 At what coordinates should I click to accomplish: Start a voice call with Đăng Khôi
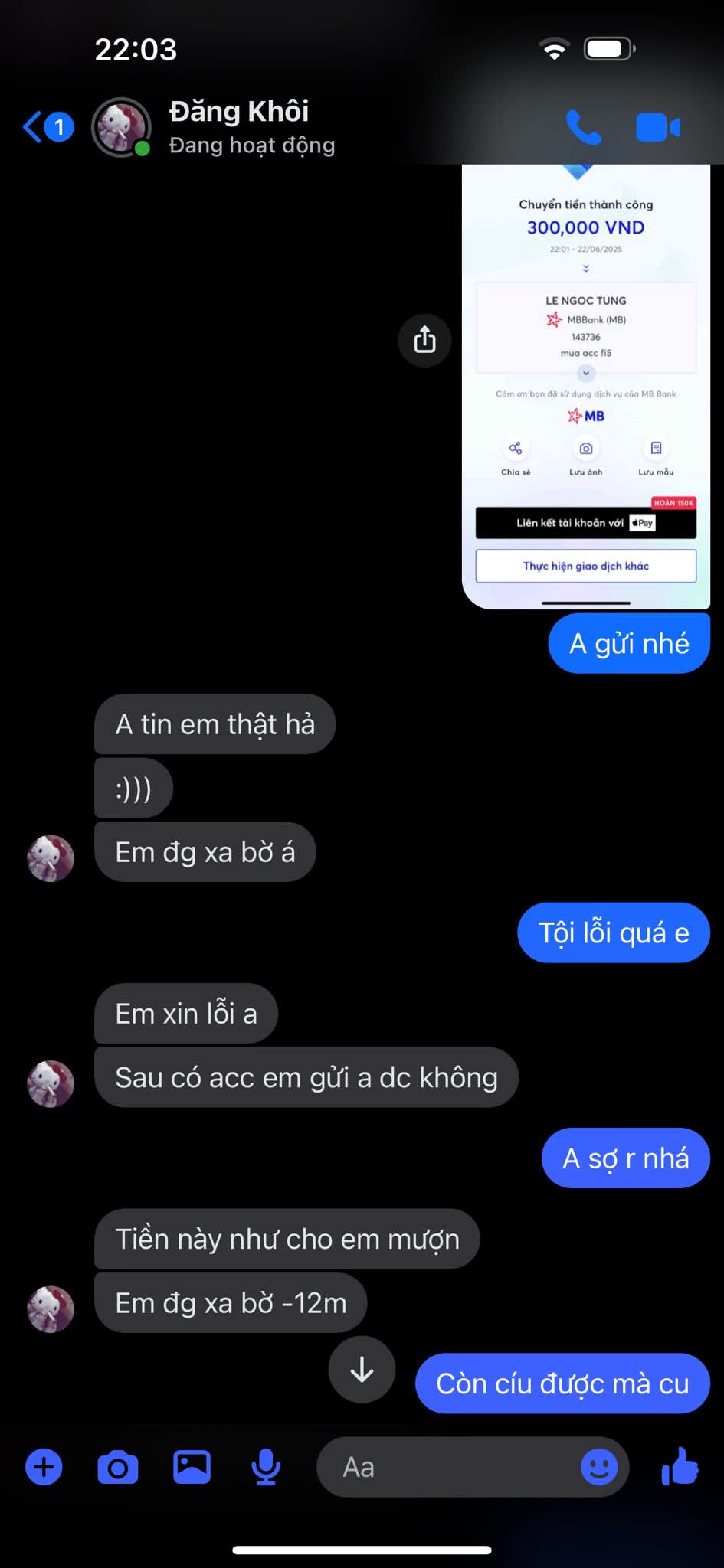(583, 127)
